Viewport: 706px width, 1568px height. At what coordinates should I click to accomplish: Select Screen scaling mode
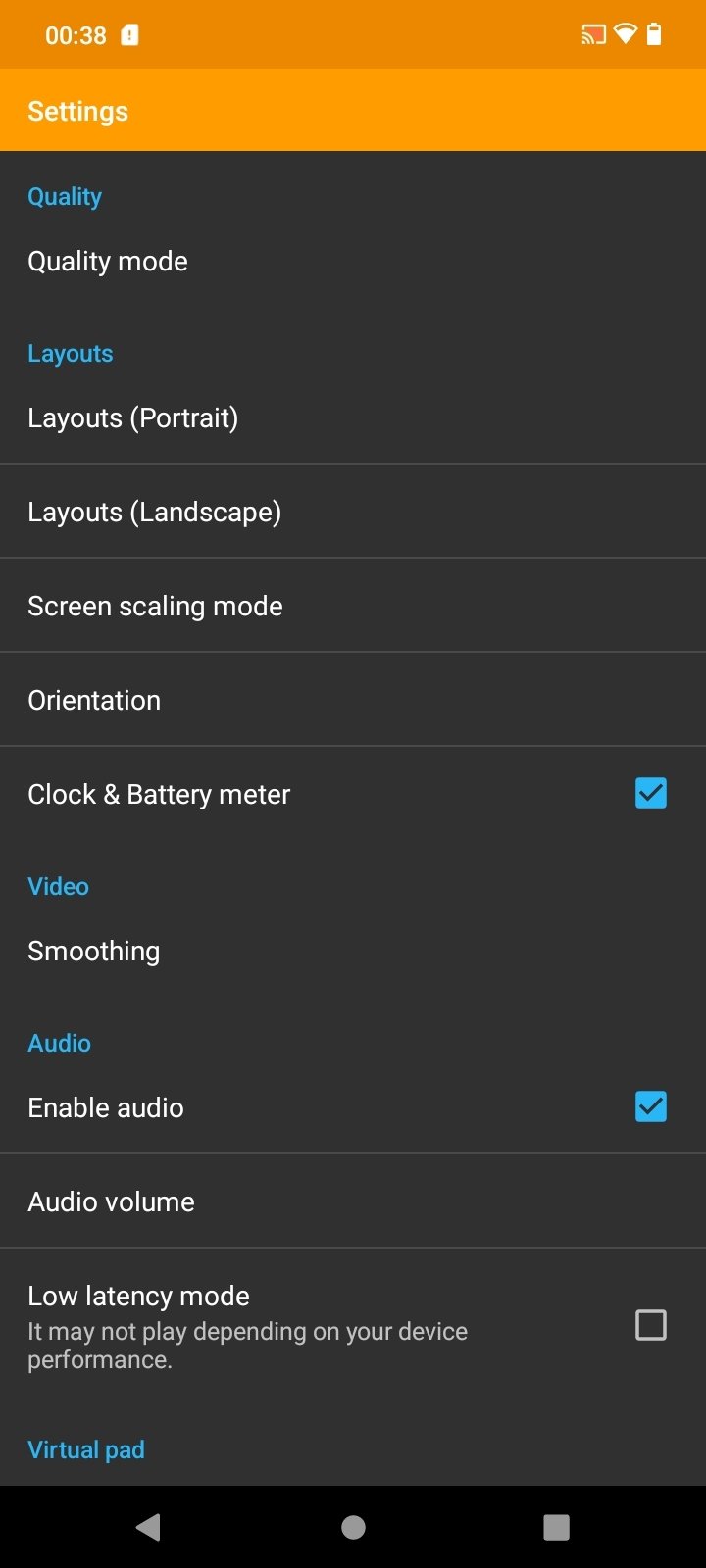coord(155,607)
